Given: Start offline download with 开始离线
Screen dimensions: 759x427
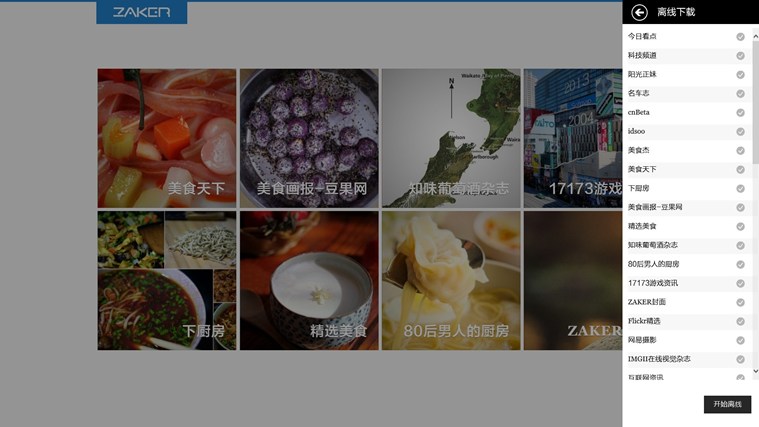Looking at the screenshot, I should tap(727, 404).
